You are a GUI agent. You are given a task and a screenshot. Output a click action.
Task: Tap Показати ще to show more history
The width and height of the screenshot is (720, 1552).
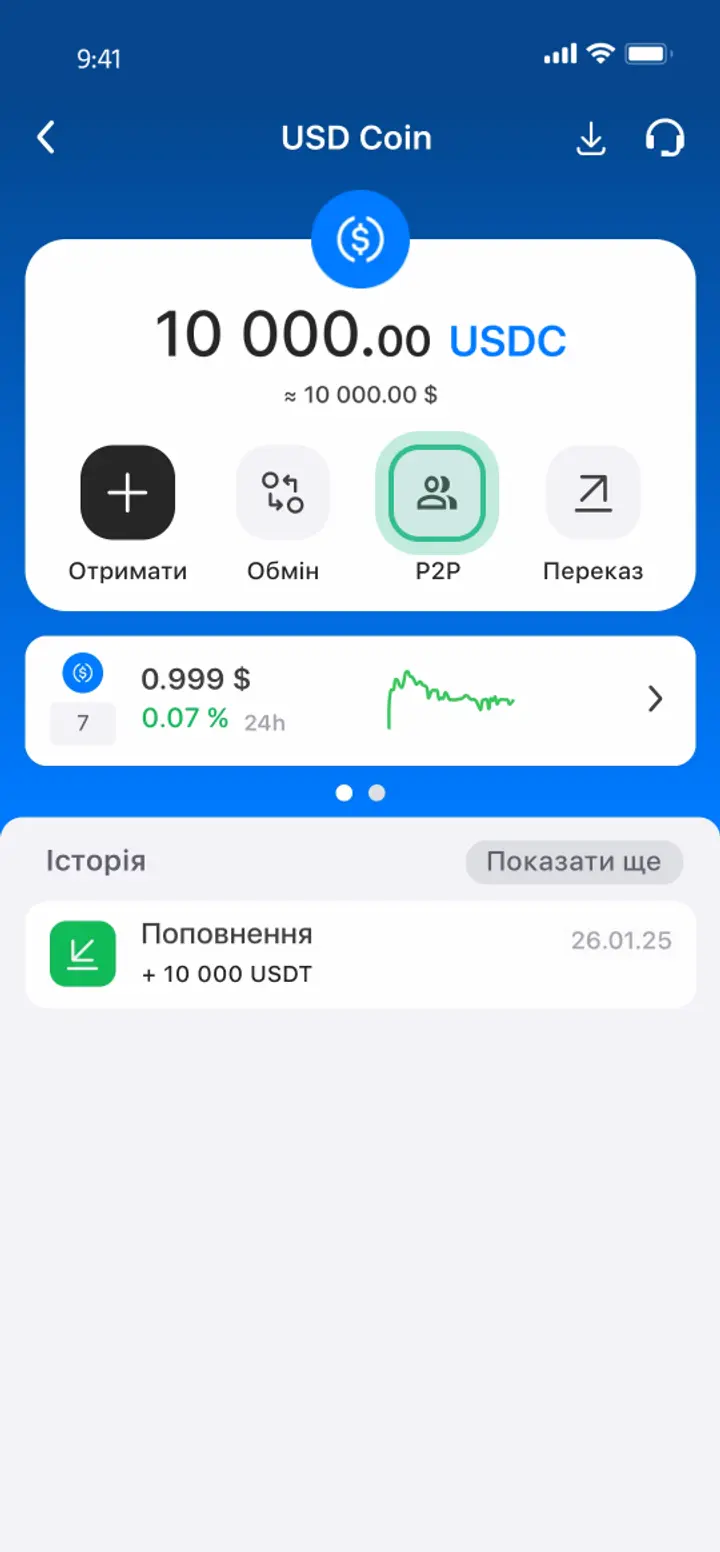coord(574,861)
